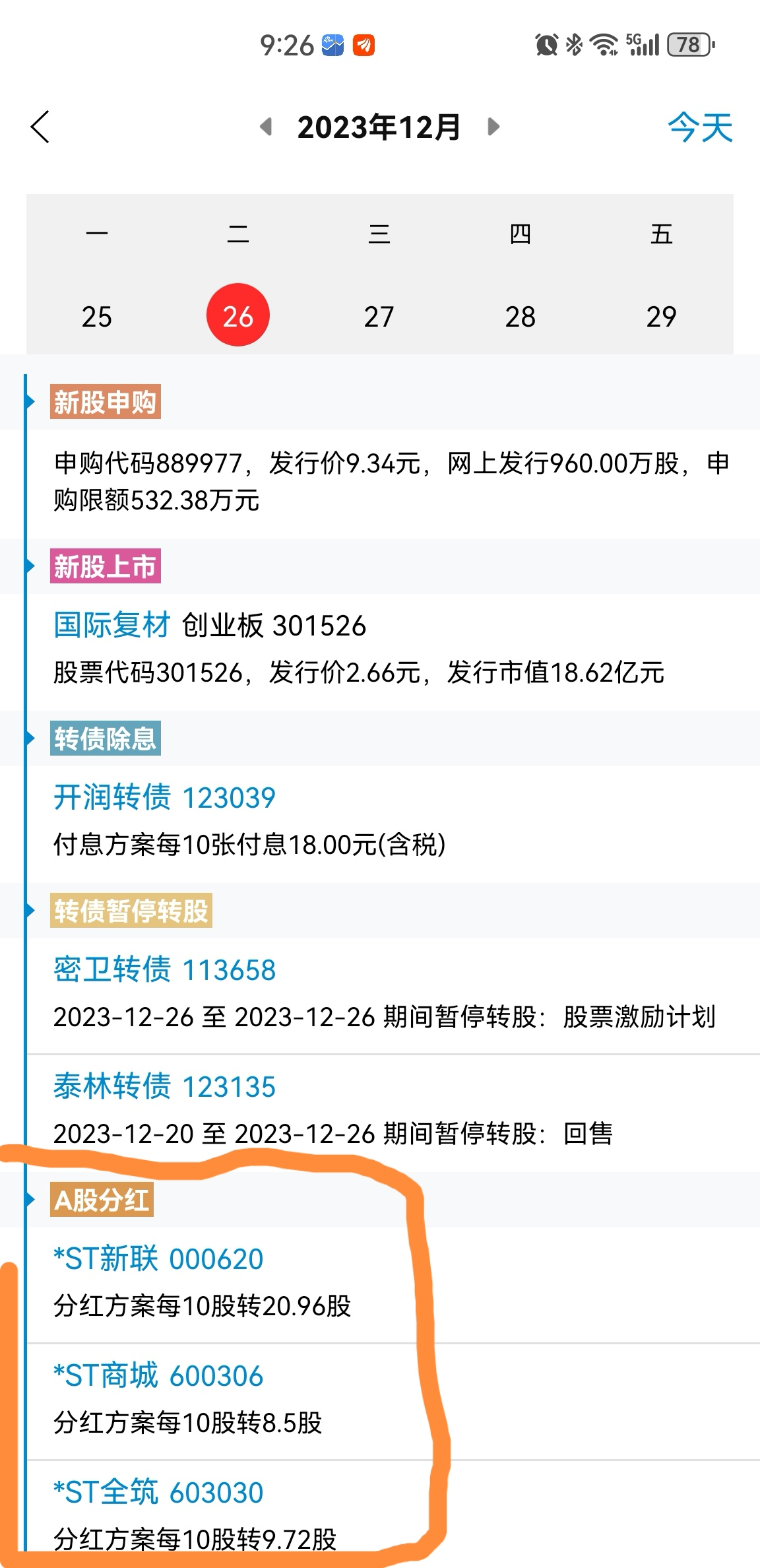Select the 25th on the calendar
This screenshot has width=760, height=1568.
97,317
